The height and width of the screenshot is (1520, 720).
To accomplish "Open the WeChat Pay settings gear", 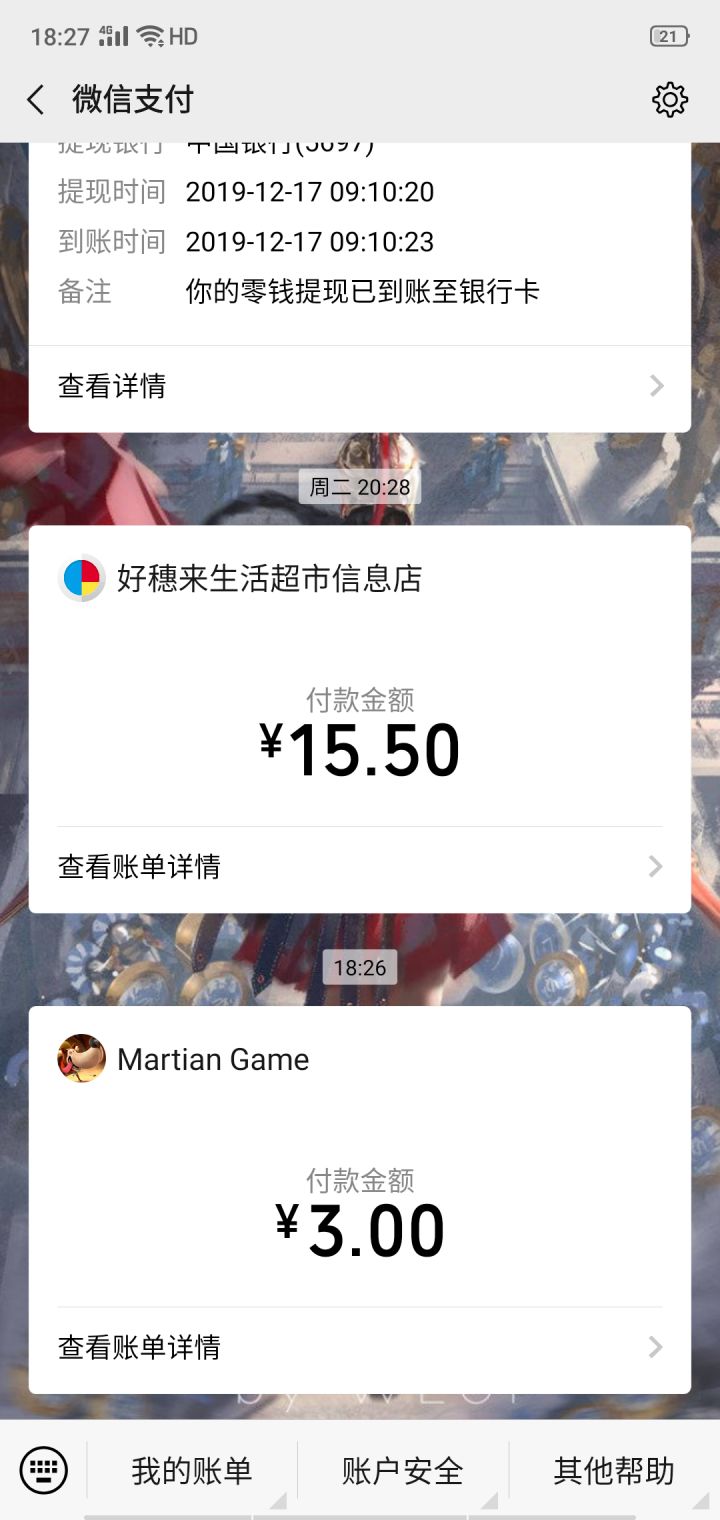I will [672, 99].
